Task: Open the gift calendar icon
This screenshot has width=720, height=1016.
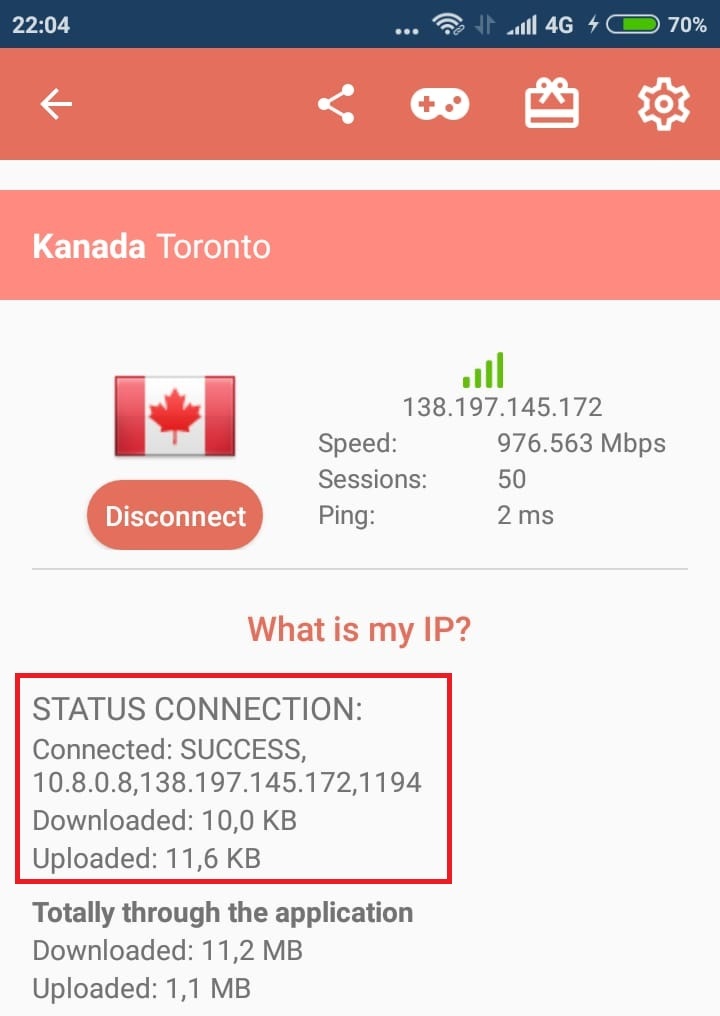Action: click(552, 103)
